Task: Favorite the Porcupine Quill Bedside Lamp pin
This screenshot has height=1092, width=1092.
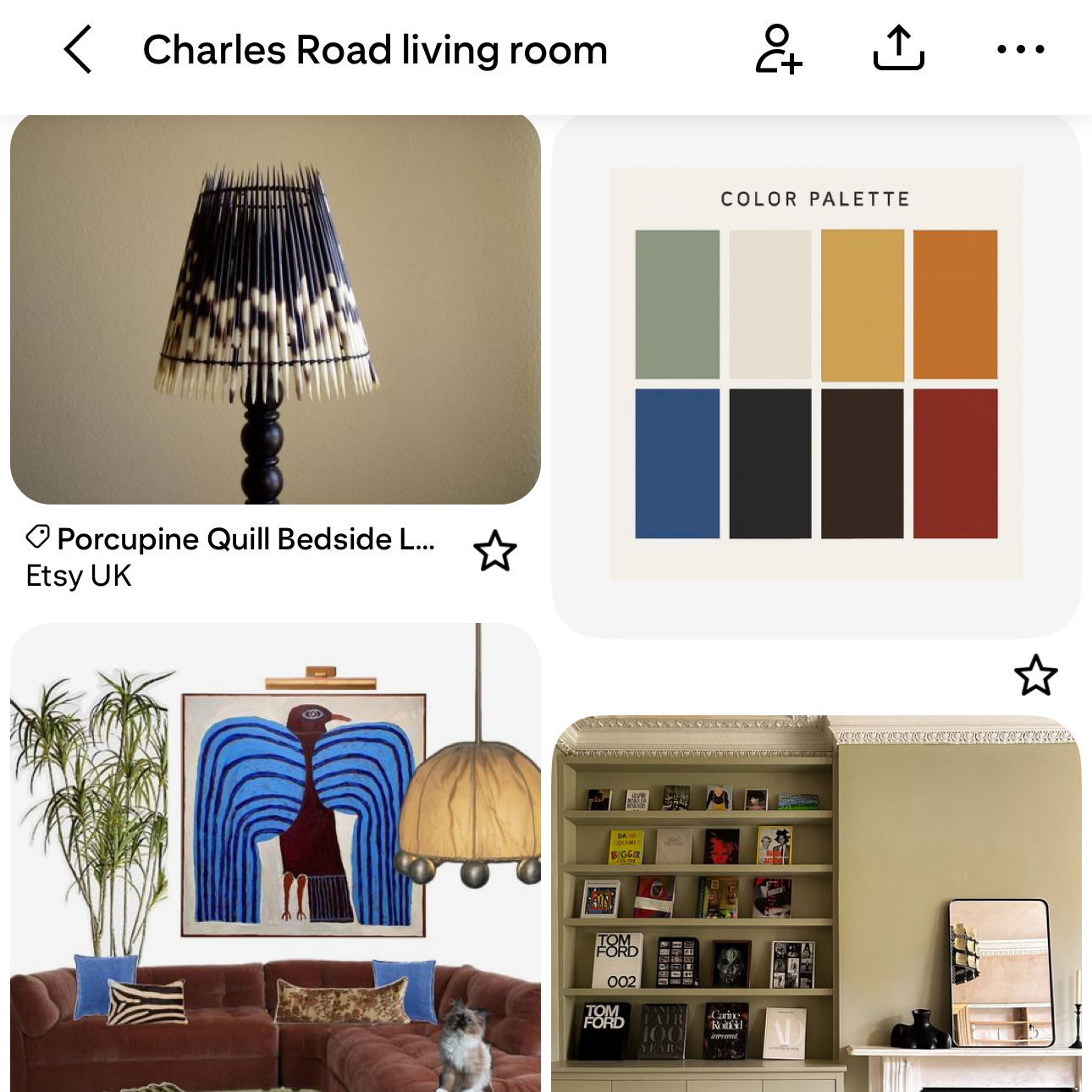Action: pyautogui.click(x=494, y=552)
